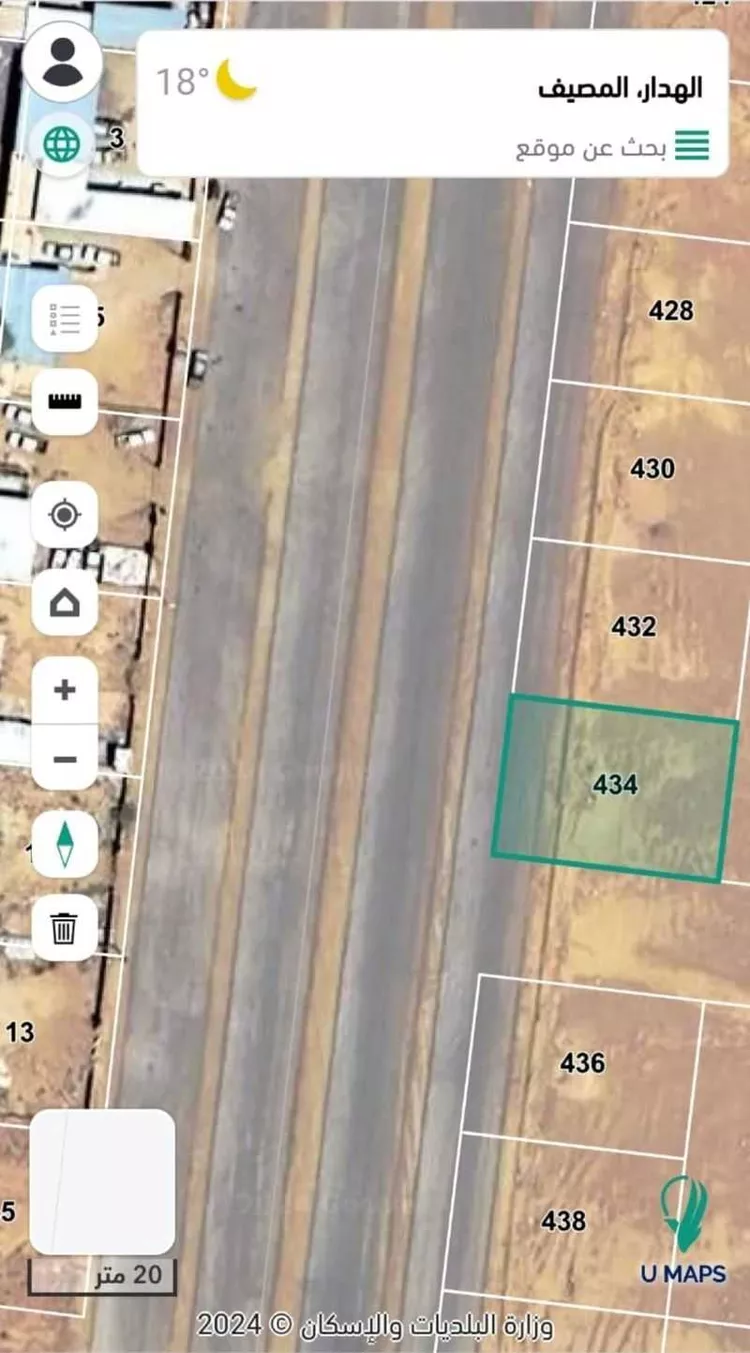Select the ruler measurement tool
This screenshot has width=750, height=1353.
pos(65,402)
